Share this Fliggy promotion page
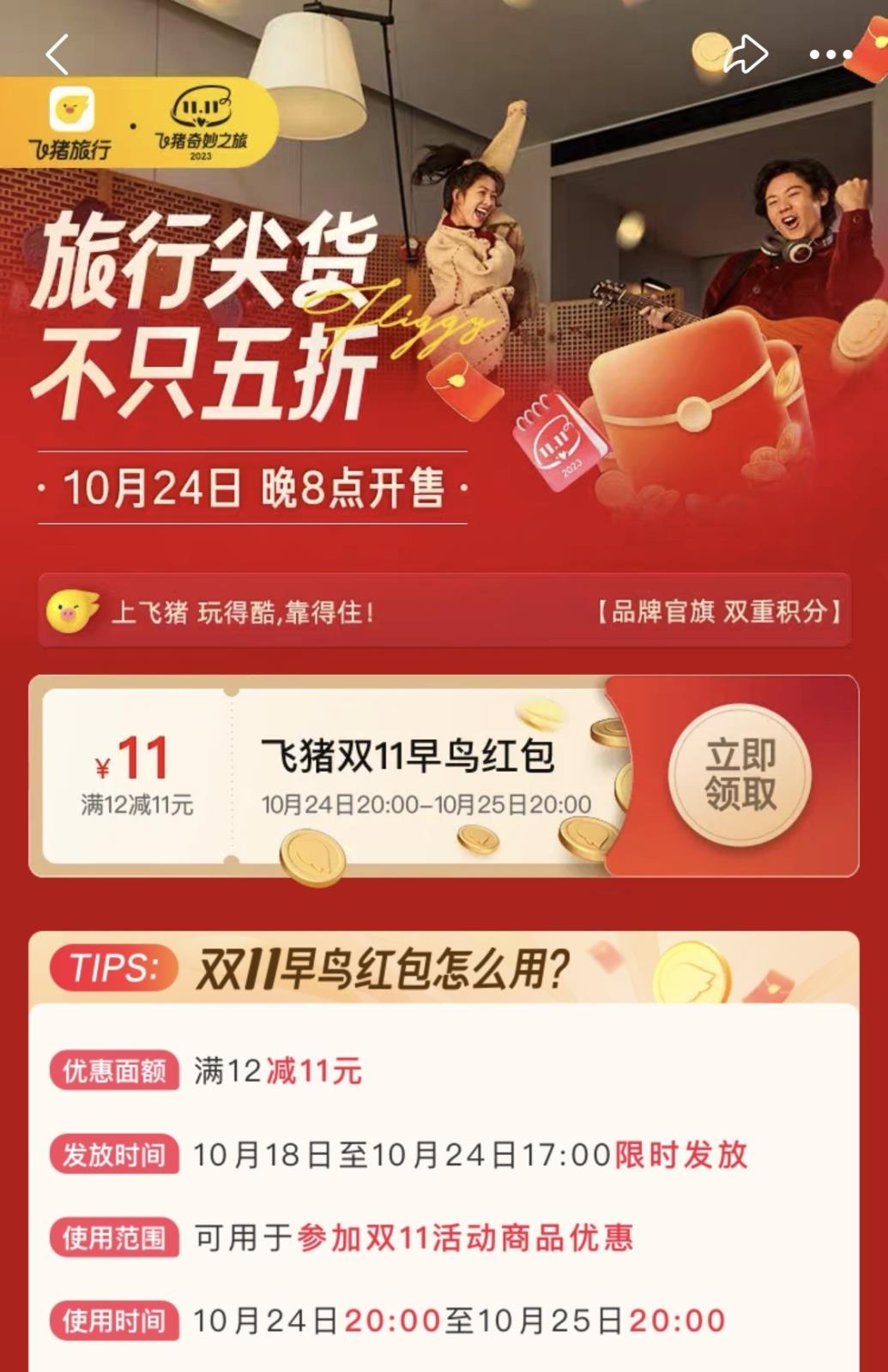The height and width of the screenshot is (1372, 888). pyautogui.click(x=745, y=55)
